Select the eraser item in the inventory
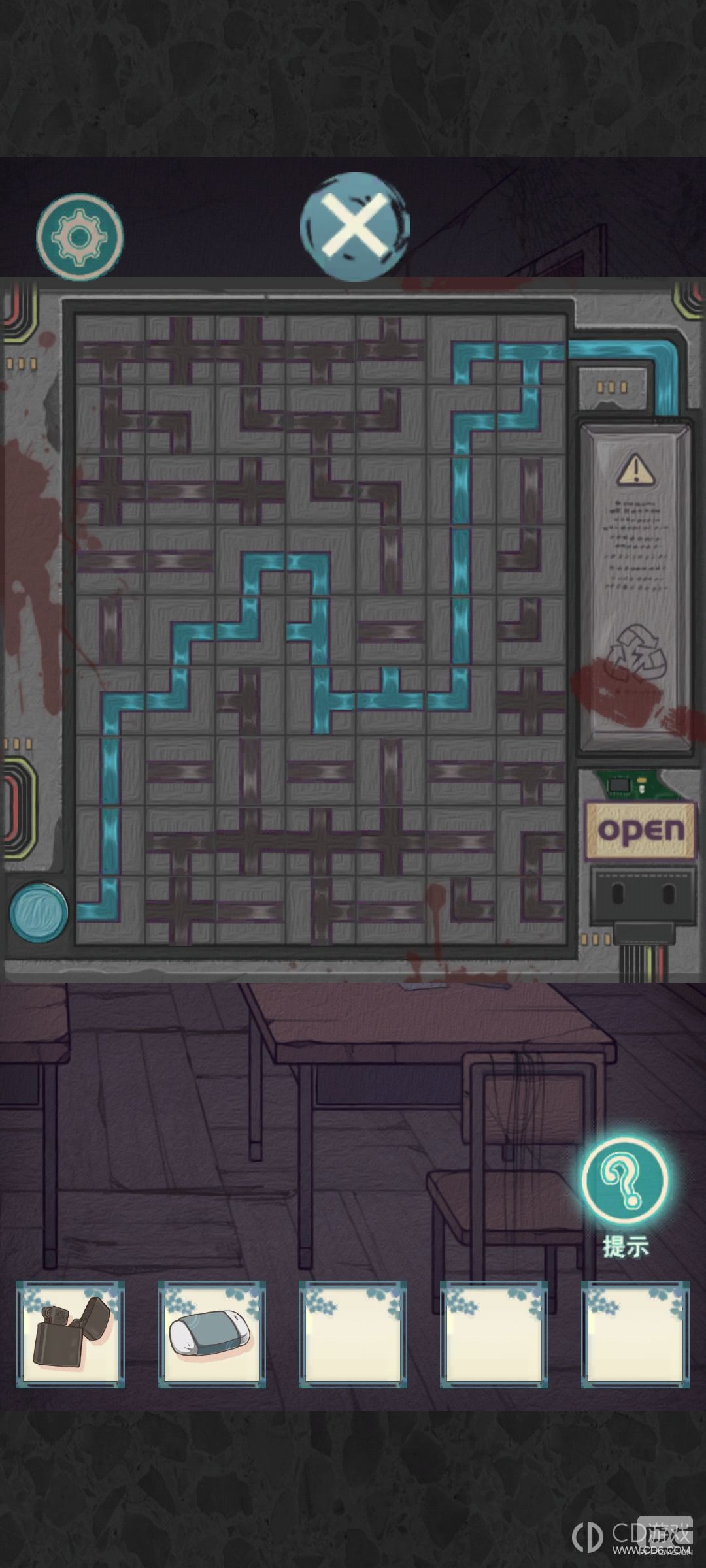This screenshot has height=1568, width=706. tap(211, 1334)
